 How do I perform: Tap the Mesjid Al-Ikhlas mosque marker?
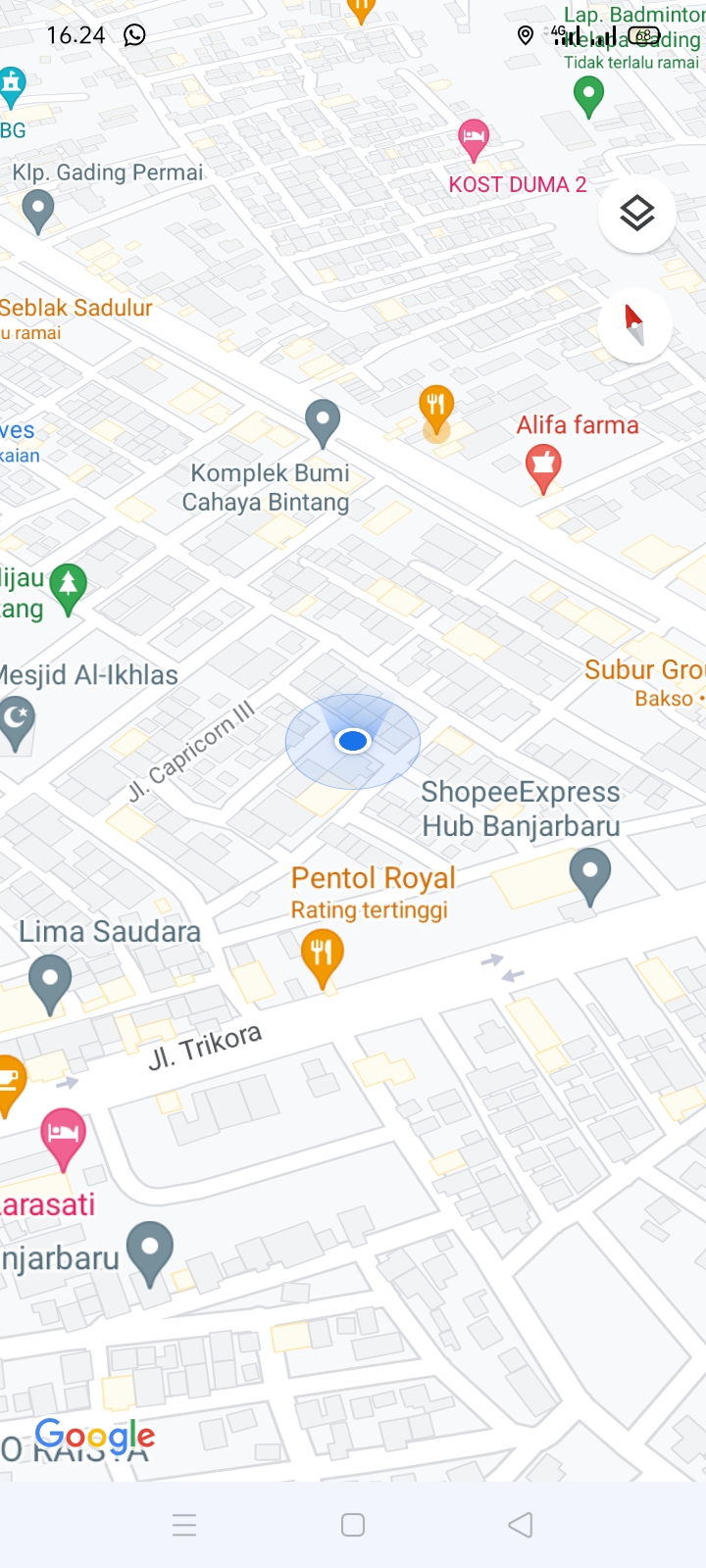(x=17, y=722)
